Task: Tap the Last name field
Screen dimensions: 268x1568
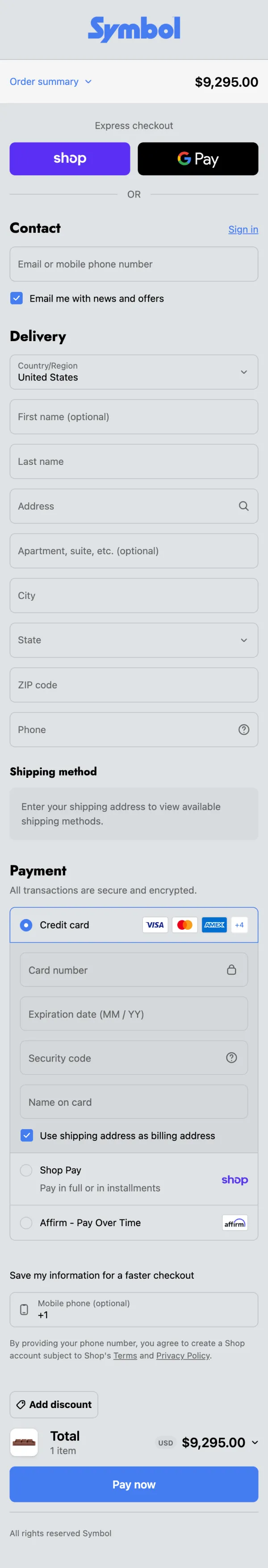Action: click(134, 461)
